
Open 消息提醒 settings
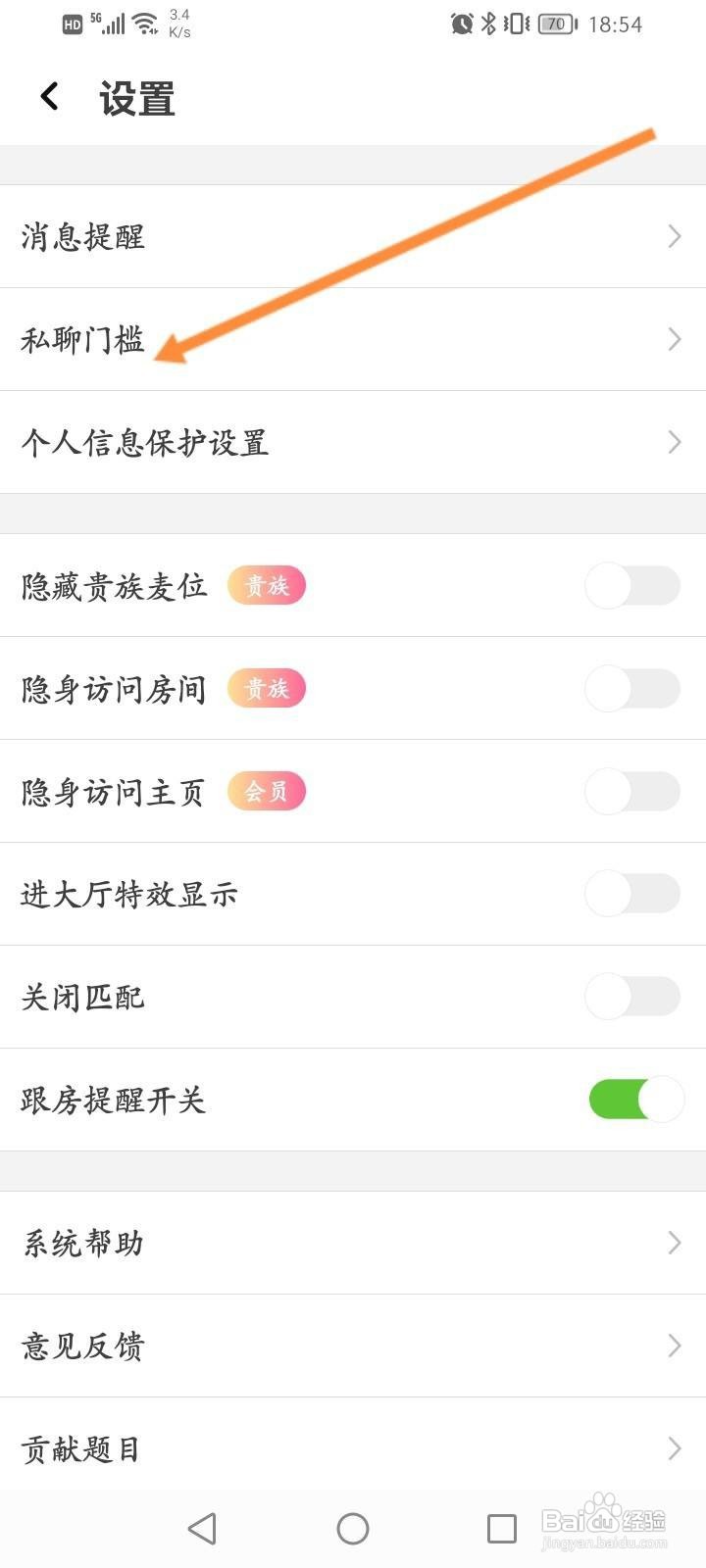353,236
